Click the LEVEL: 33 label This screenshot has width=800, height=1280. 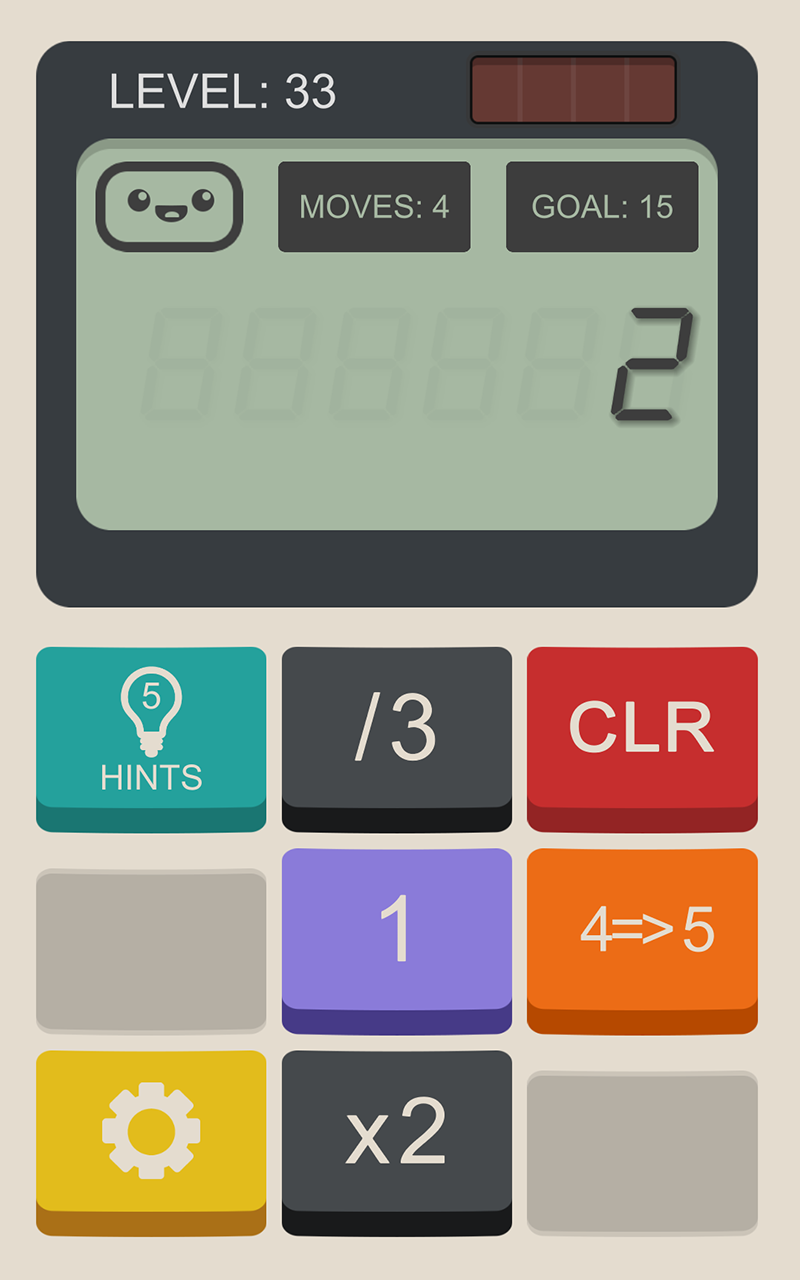(223, 91)
